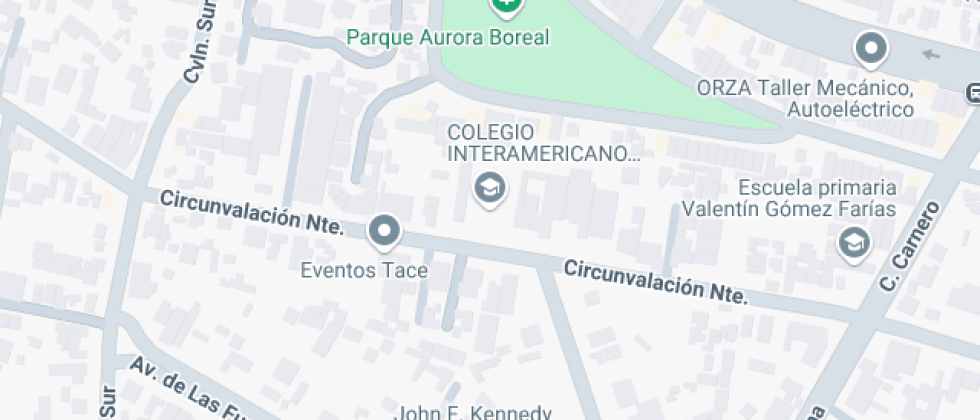Select Escuela primaria Valentín Gómez Farías marker
Viewport: 980px width, 420px height.
853,242
